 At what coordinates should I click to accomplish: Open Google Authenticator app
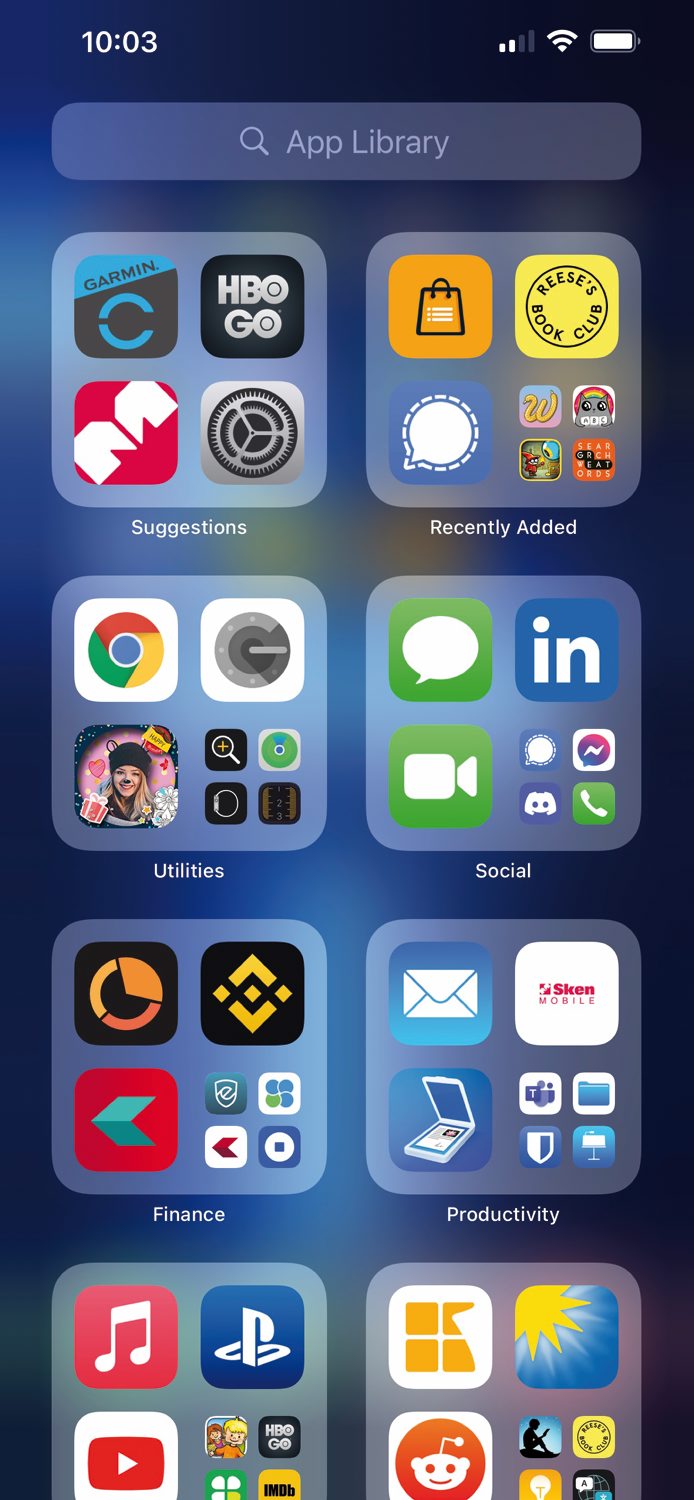(x=252, y=650)
